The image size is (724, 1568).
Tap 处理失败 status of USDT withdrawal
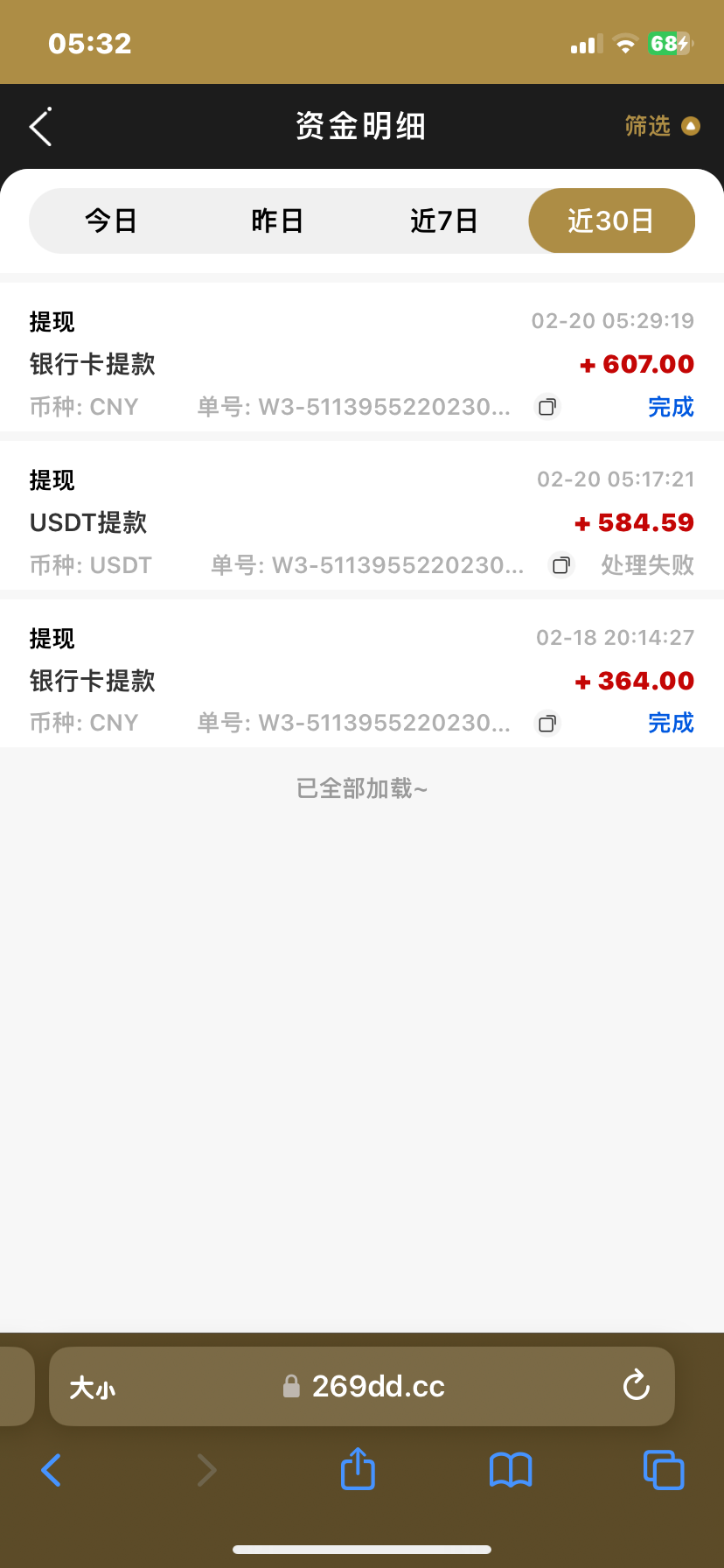click(647, 565)
